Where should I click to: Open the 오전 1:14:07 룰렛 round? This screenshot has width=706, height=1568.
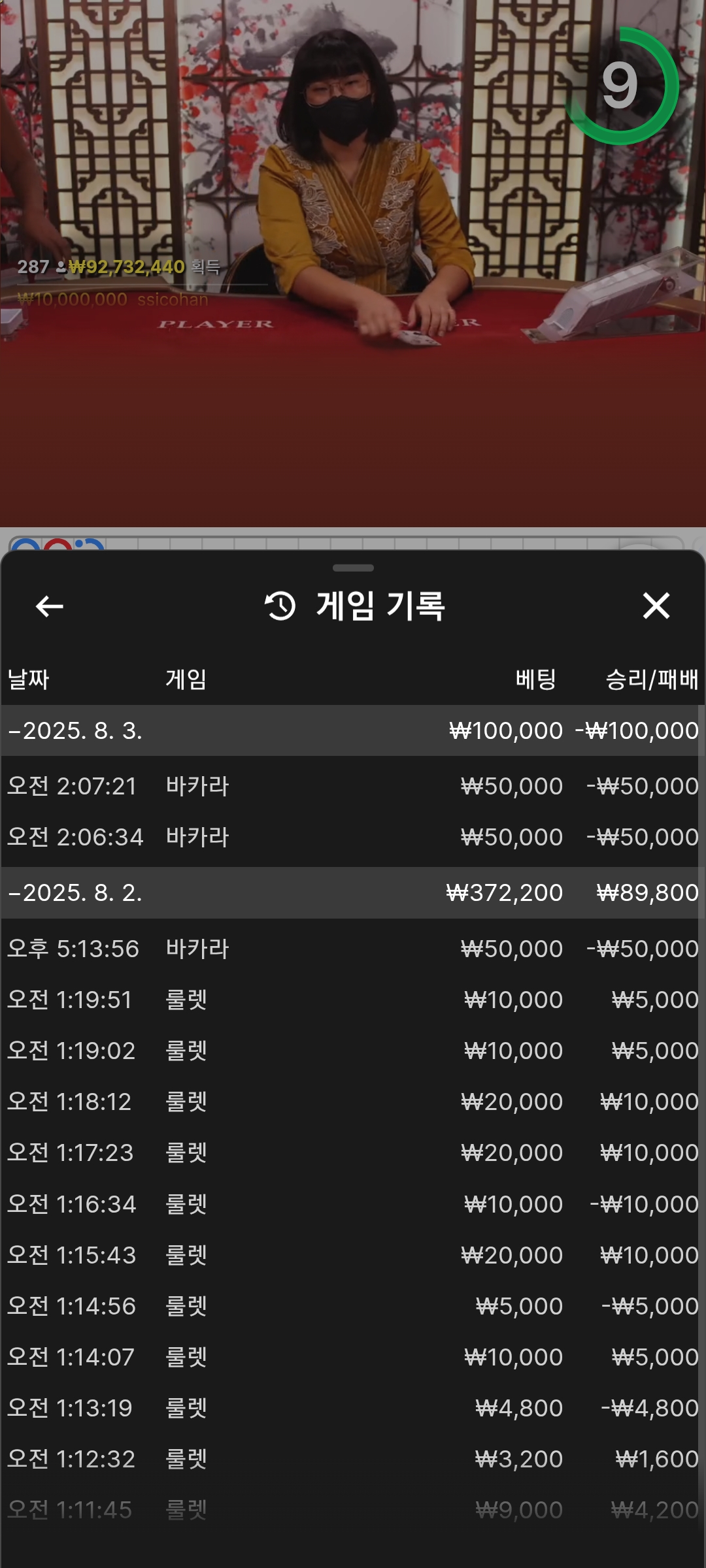tap(353, 1357)
